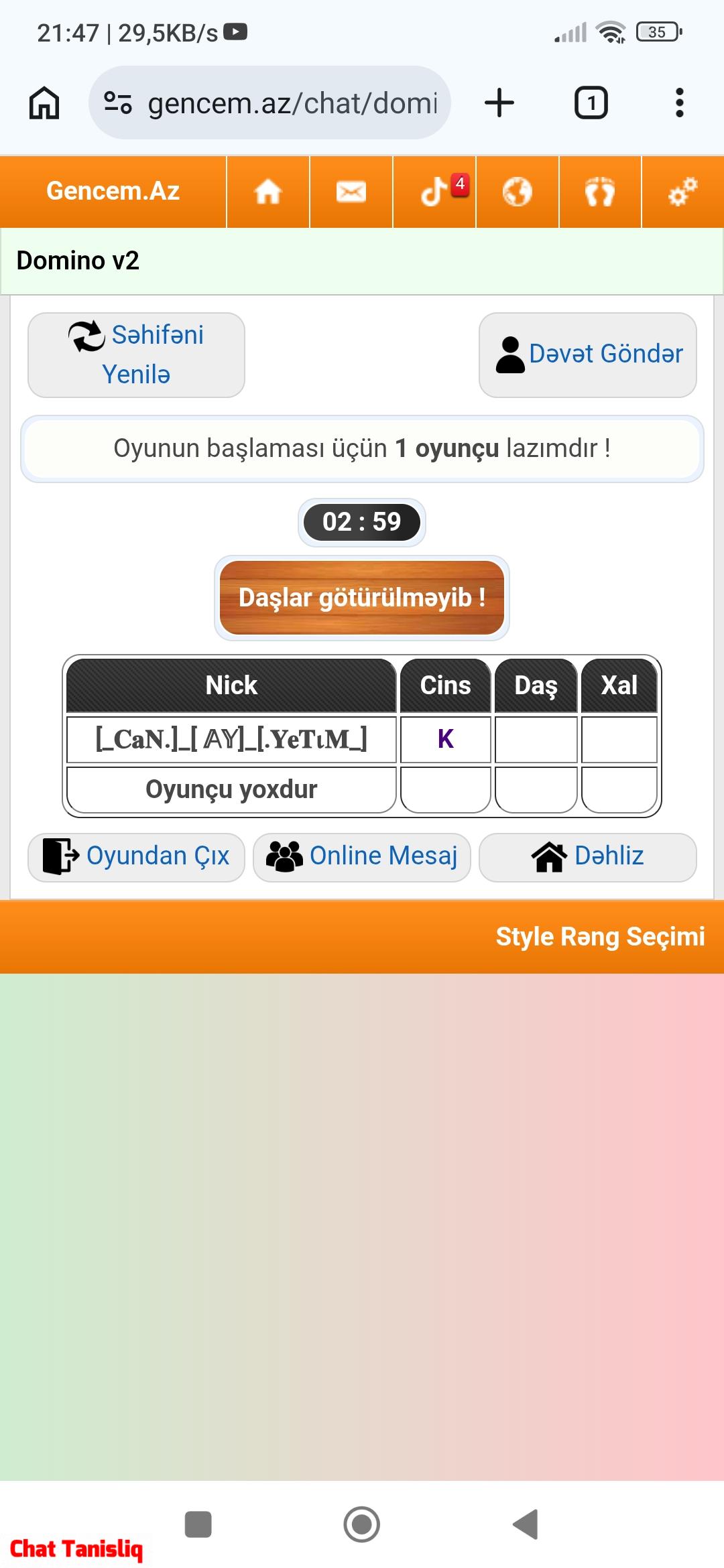Open the settings gears icon
Image resolution: width=724 pixels, height=1568 pixels.
pos(682,192)
